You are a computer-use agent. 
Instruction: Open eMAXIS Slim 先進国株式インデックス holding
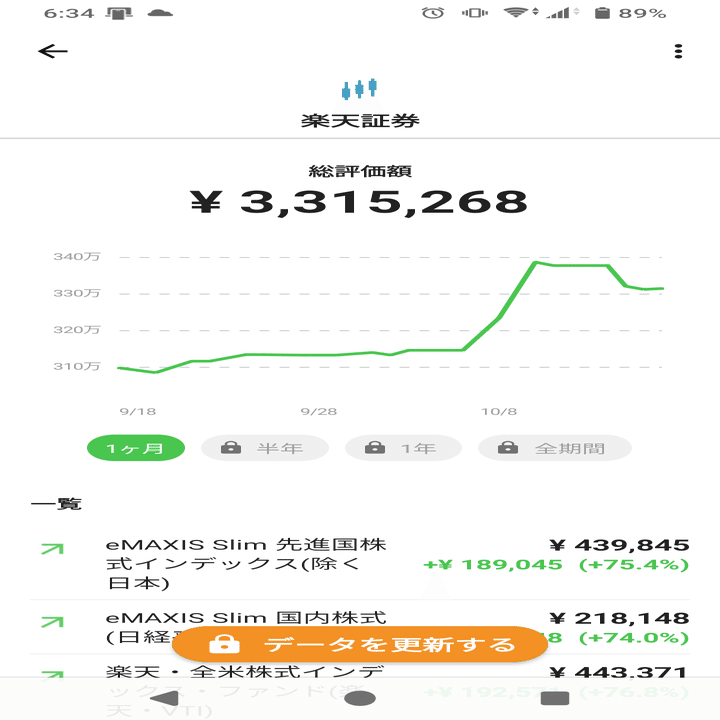(360, 563)
